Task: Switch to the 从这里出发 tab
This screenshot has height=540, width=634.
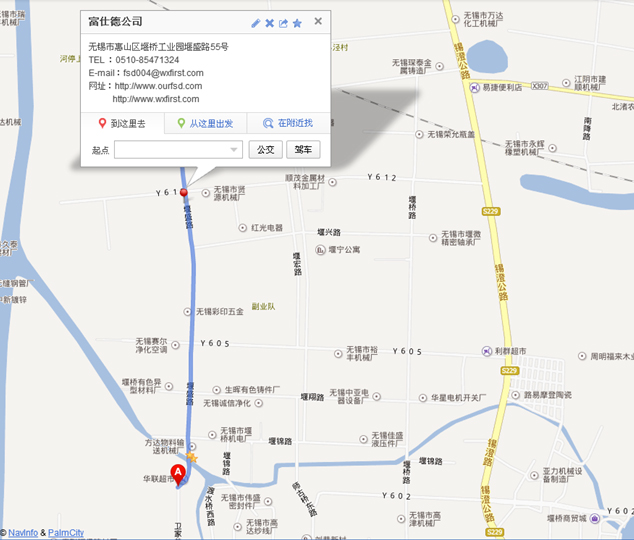Action: click(205, 123)
